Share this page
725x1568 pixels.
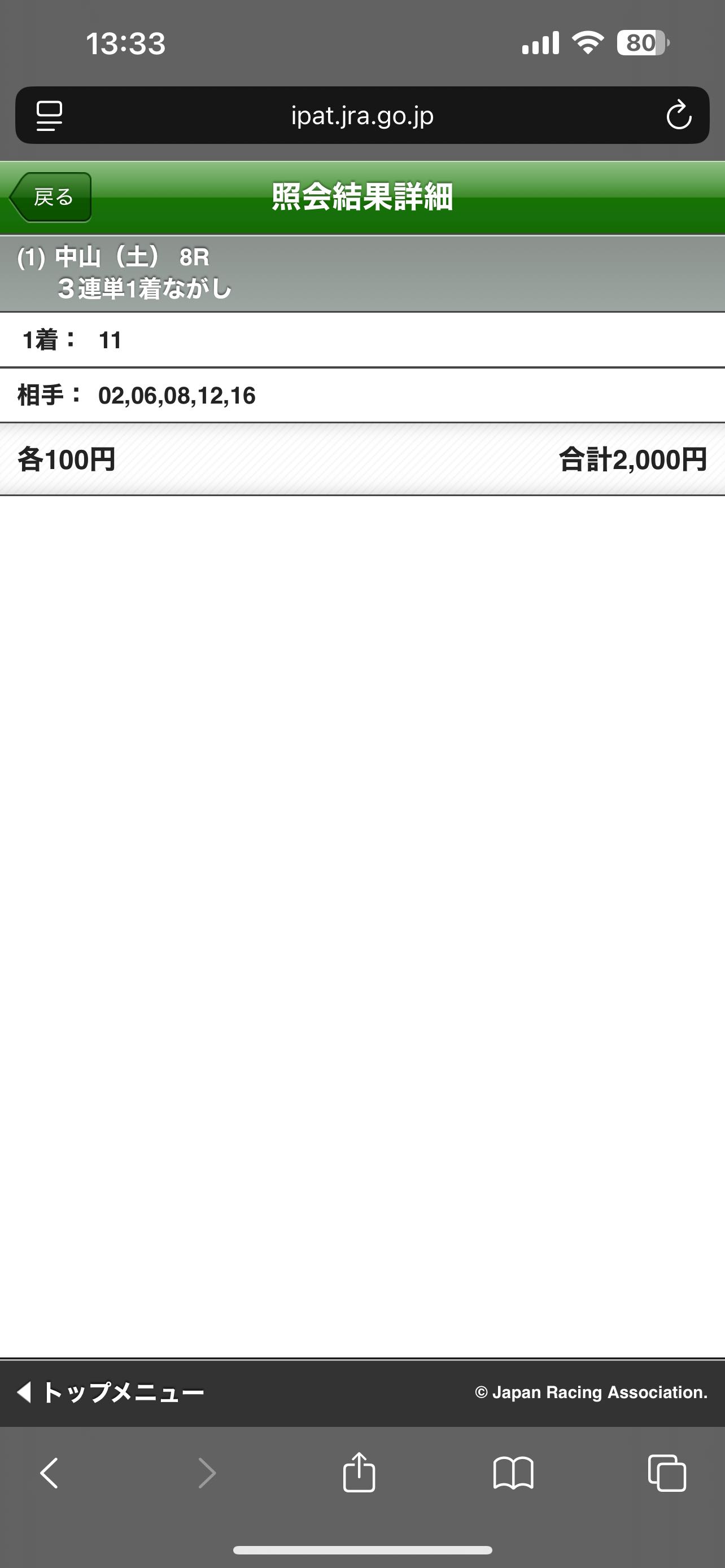click(359, 1473)
